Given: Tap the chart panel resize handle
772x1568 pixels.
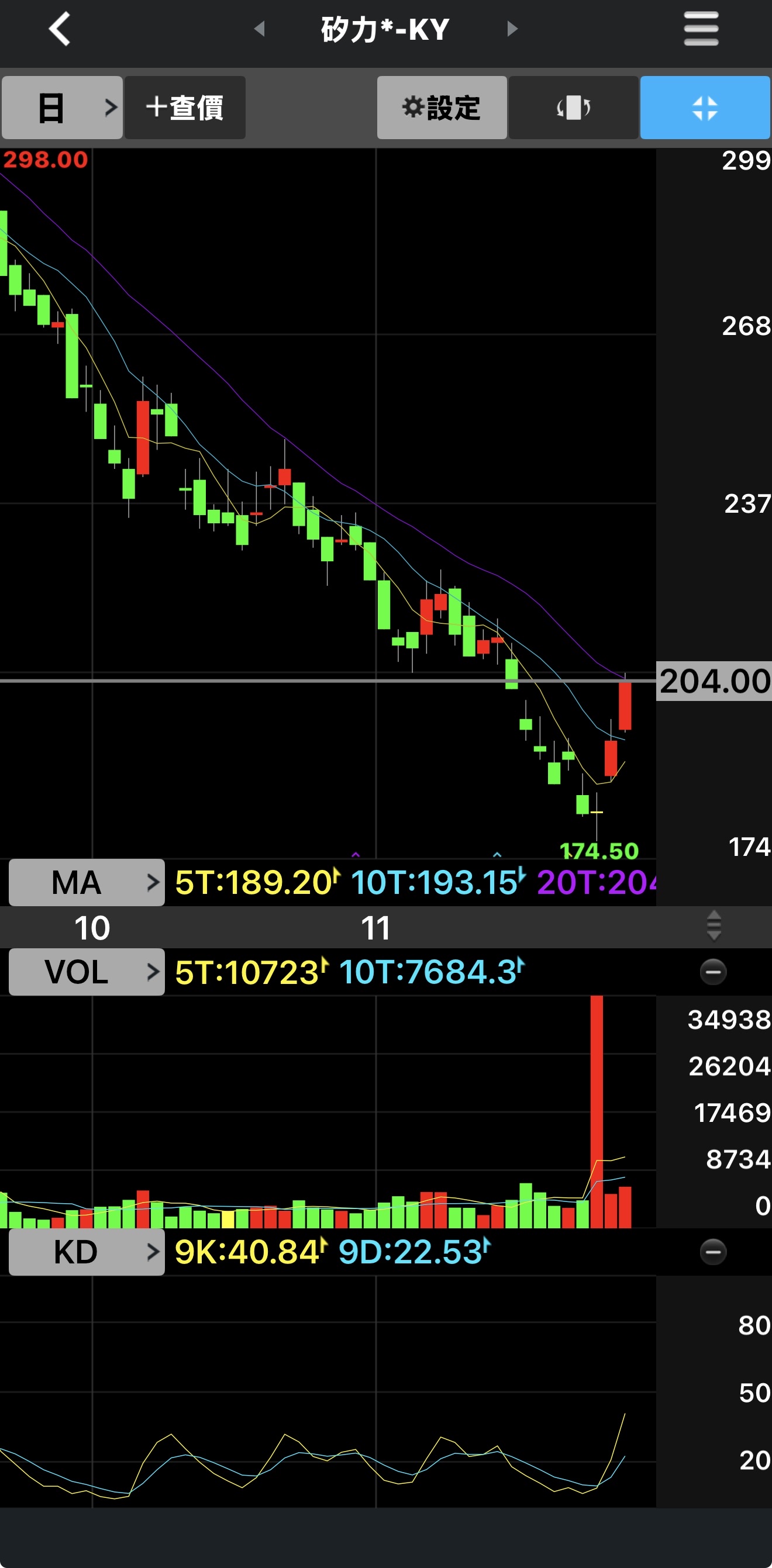Looking at the screenshot, I should pos(714,926).
